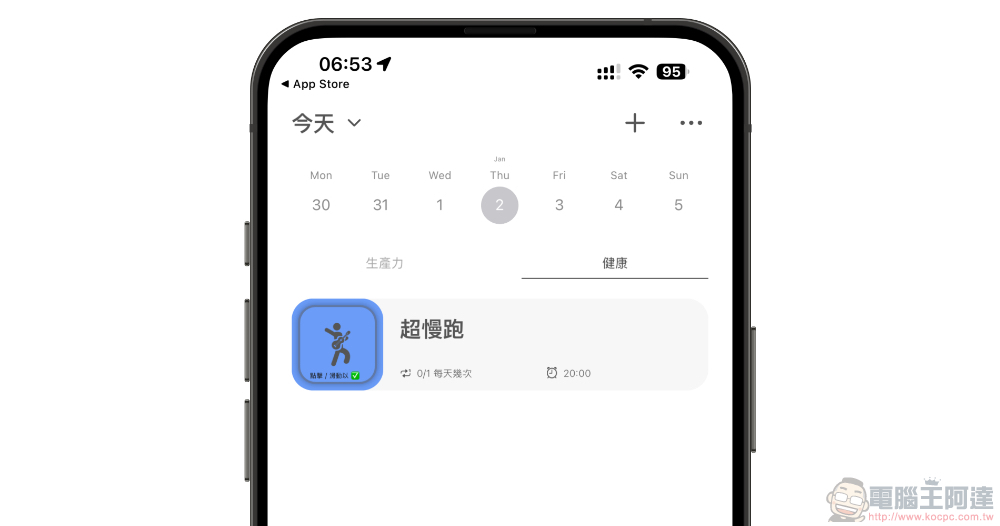Select Sunday 5 in the week strip
1000x526 pixels.
click(678, 204)
